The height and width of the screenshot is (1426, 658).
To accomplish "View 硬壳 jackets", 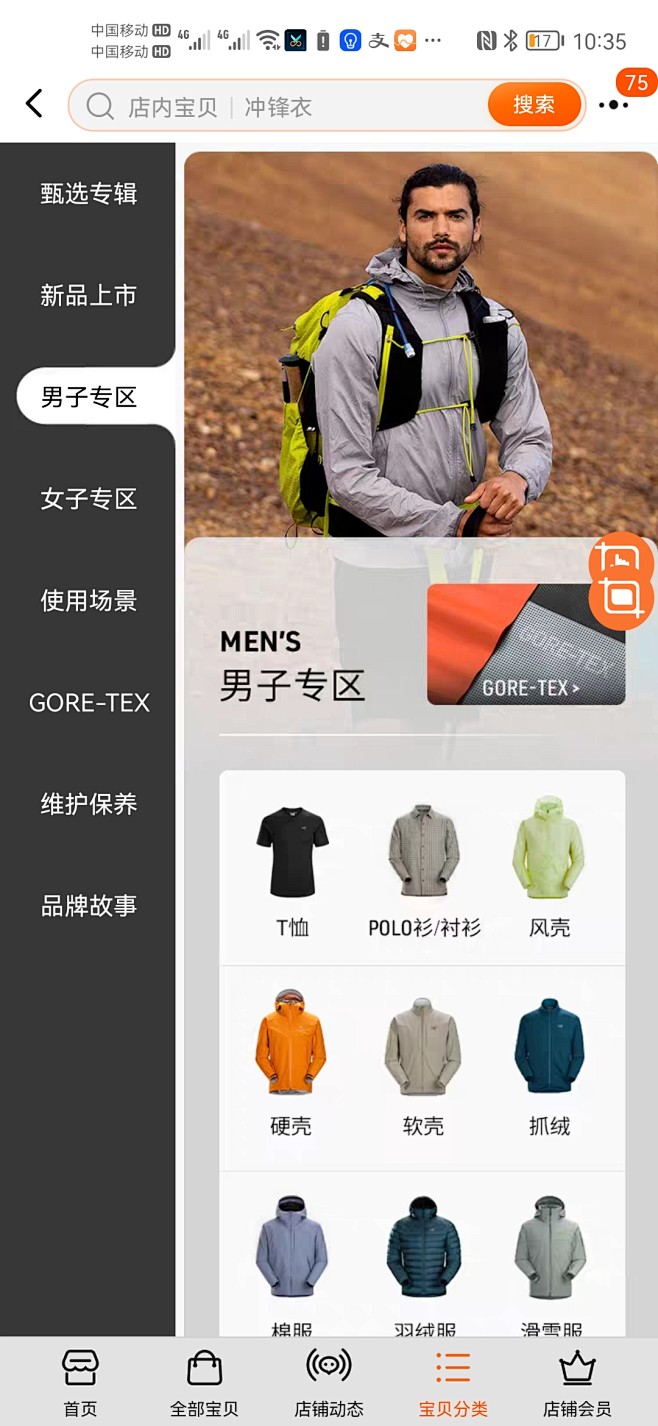I will tap(291, 1064).
